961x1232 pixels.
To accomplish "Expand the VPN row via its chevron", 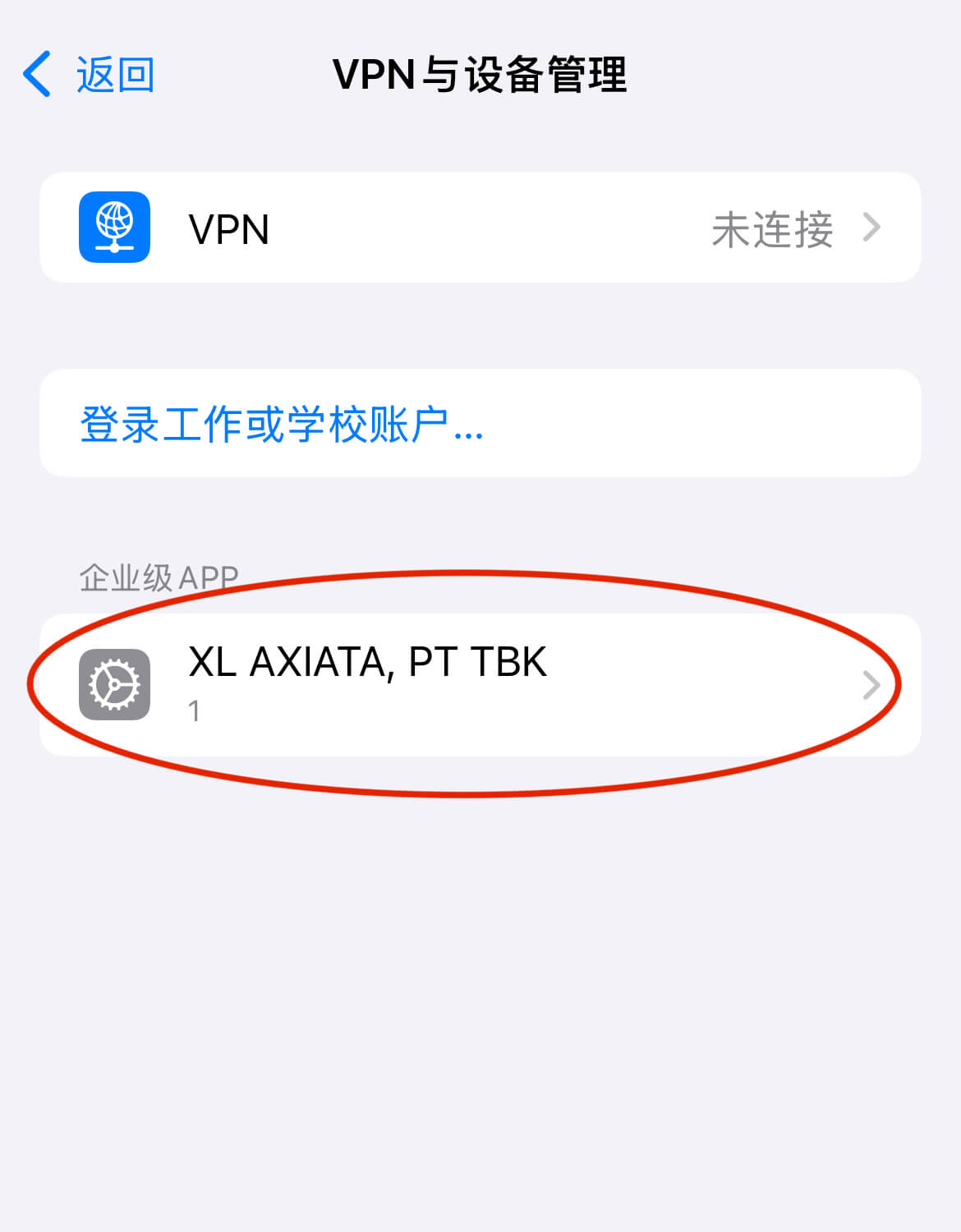I will (873, 228).
